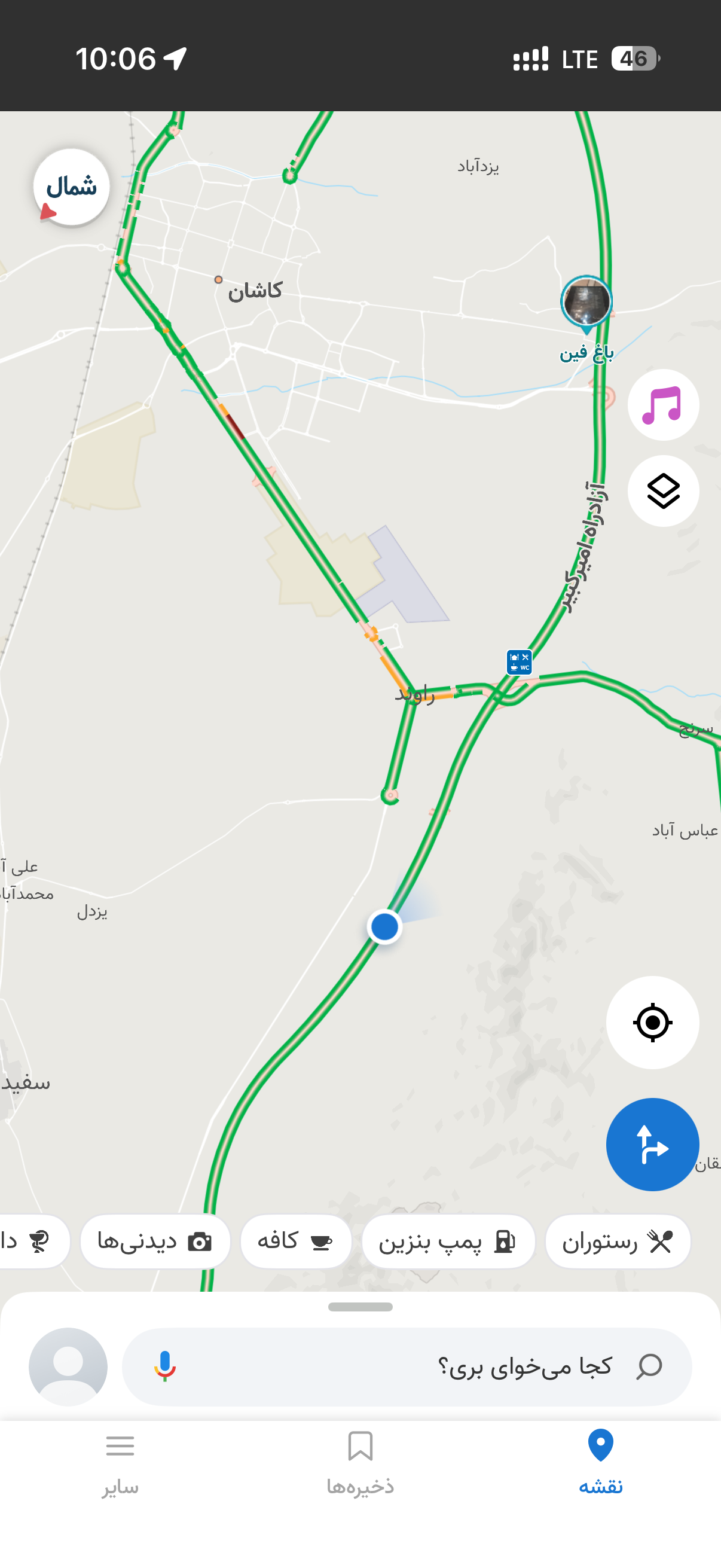The width and height of the screenshot is (721, 1568).
Task: Show دیدنی‌ها (attractions) on the map
Action: [x=155, y=1241]
